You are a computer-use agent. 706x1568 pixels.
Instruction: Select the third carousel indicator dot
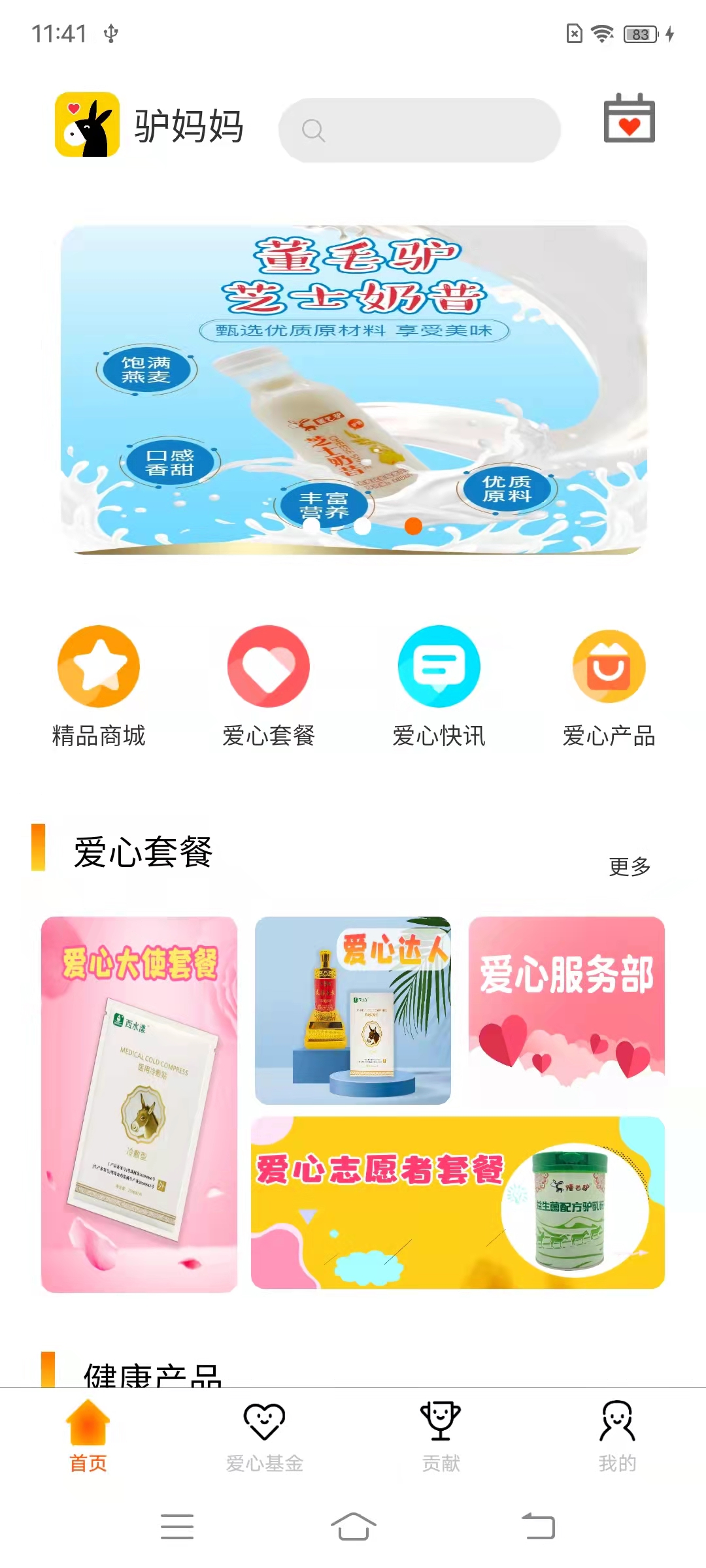click(414, 525)
